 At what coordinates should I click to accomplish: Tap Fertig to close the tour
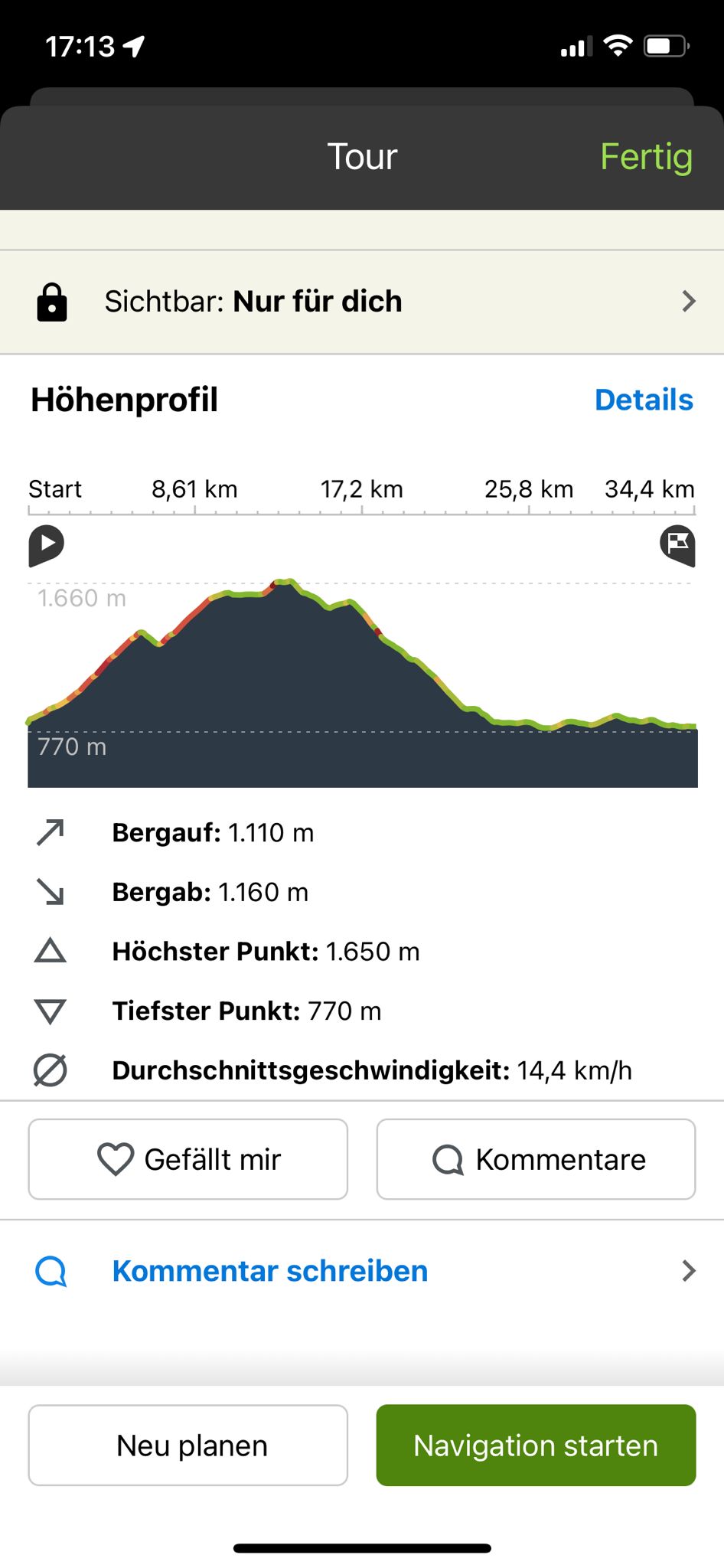point(646,157)
